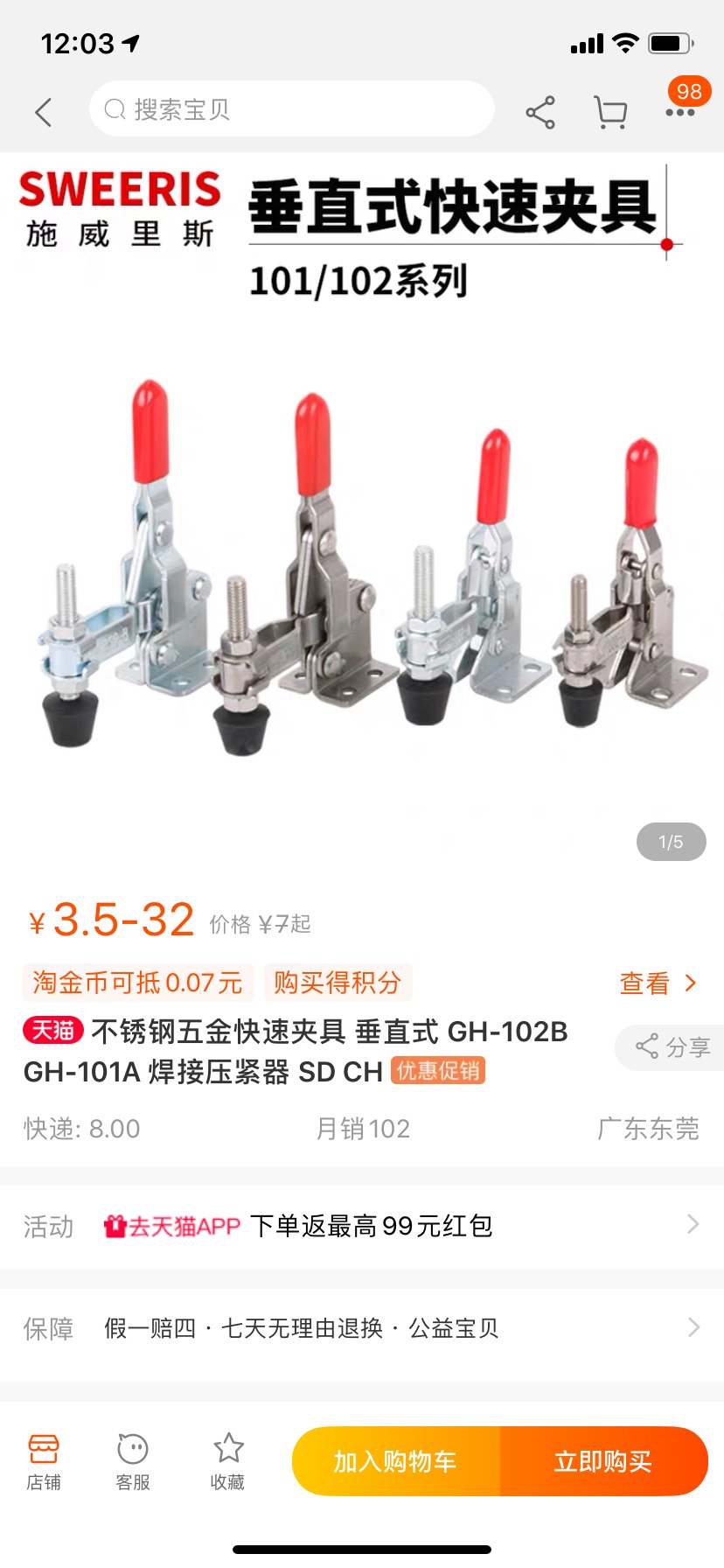Share this product via top bar icon
724x1568 pixels.
540,112
